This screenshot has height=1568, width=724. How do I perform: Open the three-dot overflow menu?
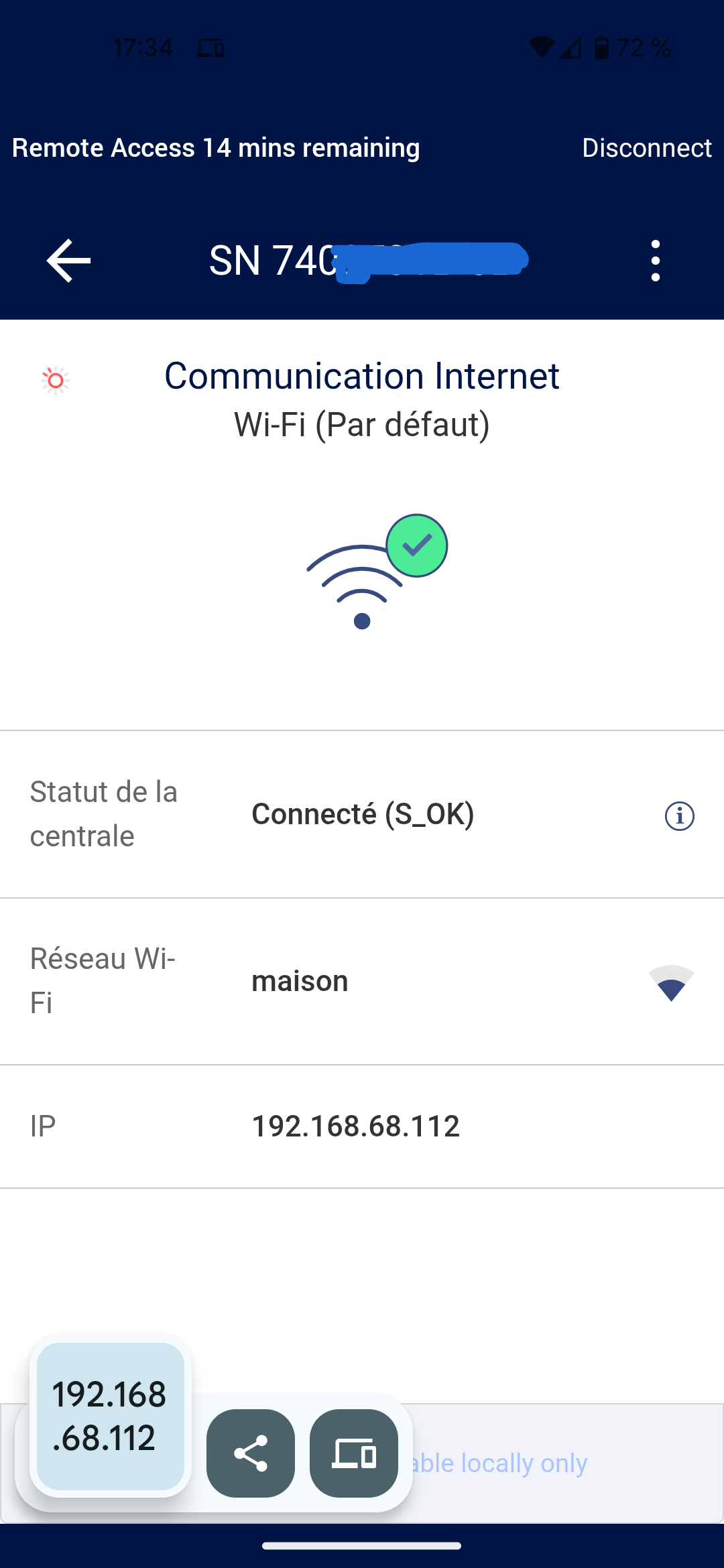click(x=655, y=261)
